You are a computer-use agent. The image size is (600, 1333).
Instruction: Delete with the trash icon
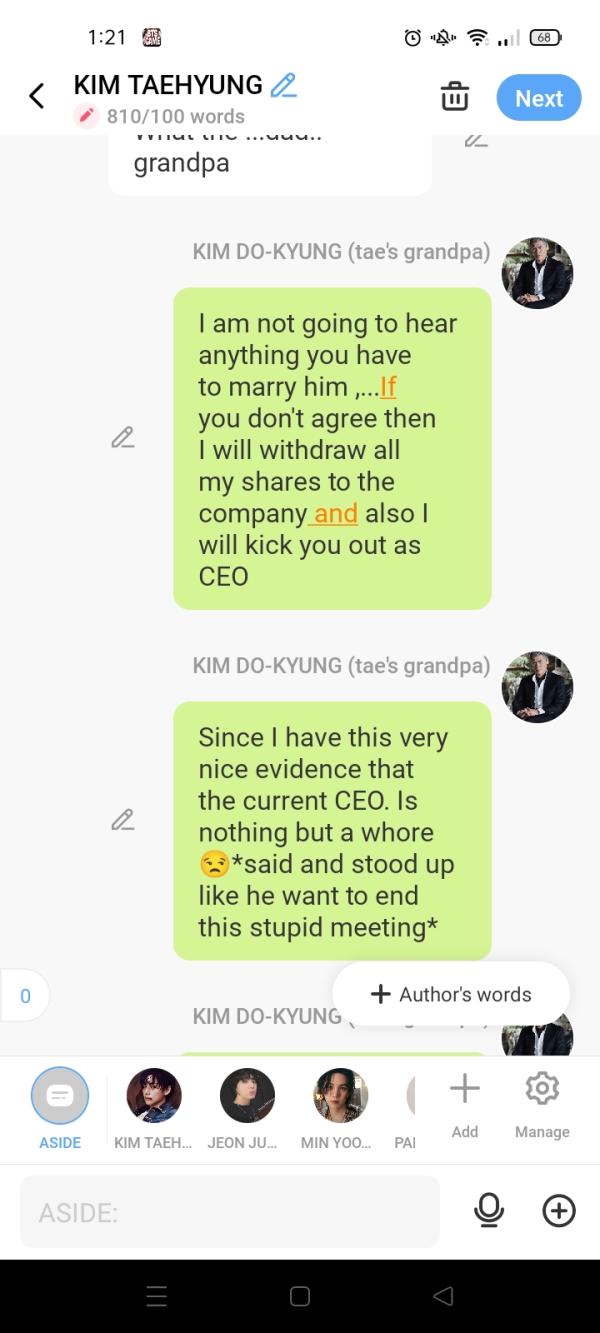[455, 97]
